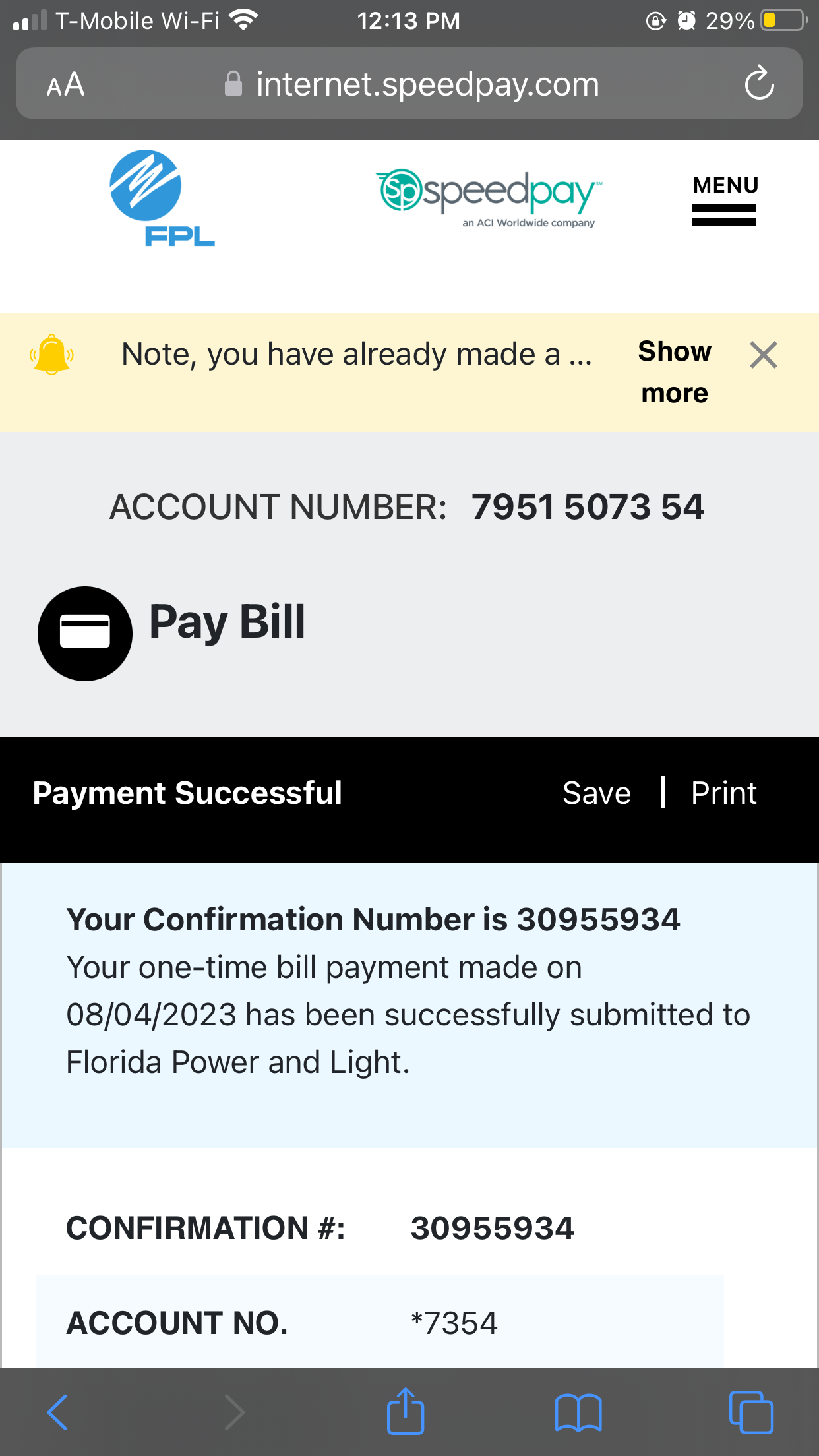Open the MENU hamburger button
The width and height of the screenshot is (819, 1456).
tap(725, 200)
